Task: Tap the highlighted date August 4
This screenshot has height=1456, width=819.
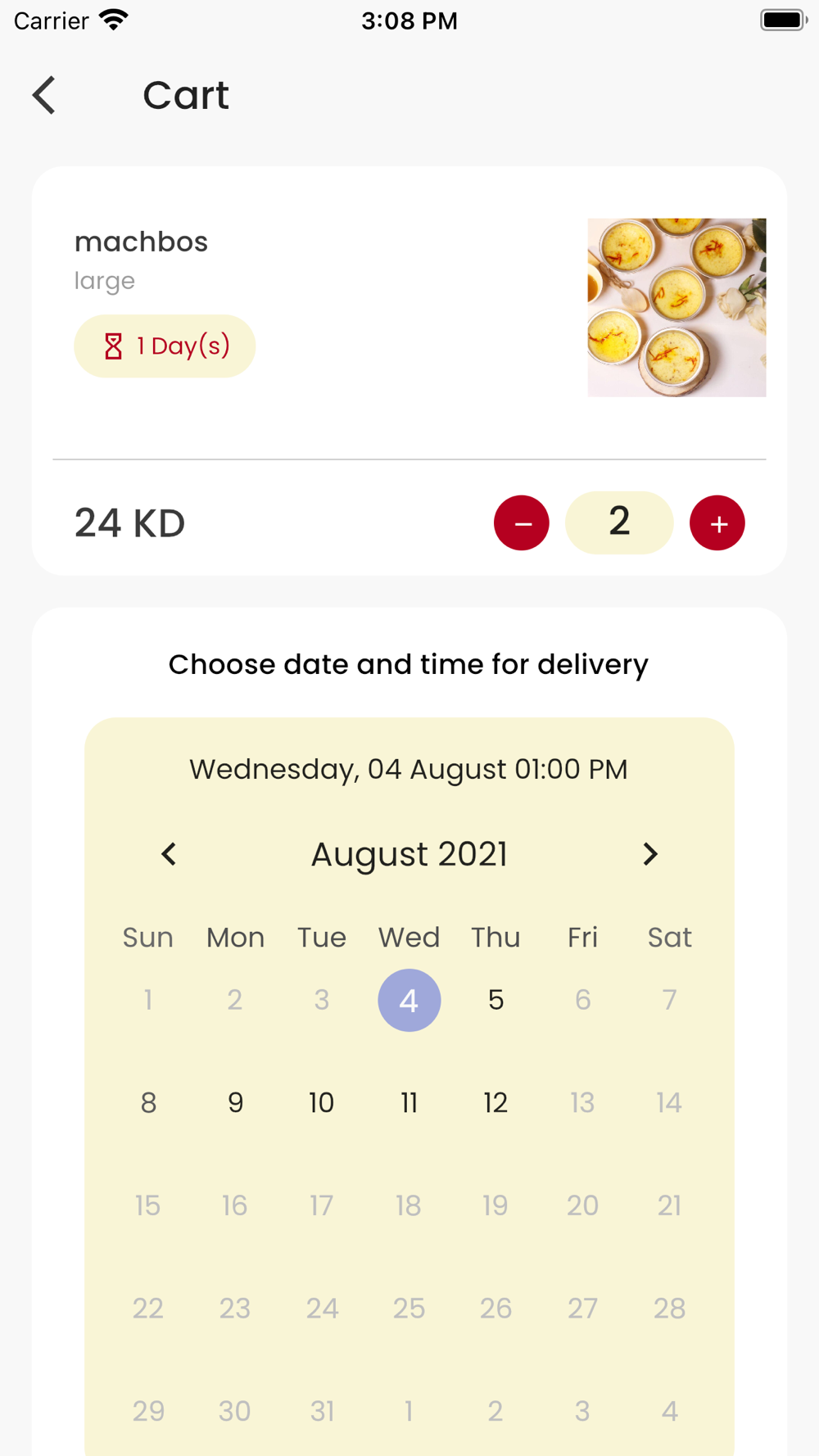Action: (409, 1000)
